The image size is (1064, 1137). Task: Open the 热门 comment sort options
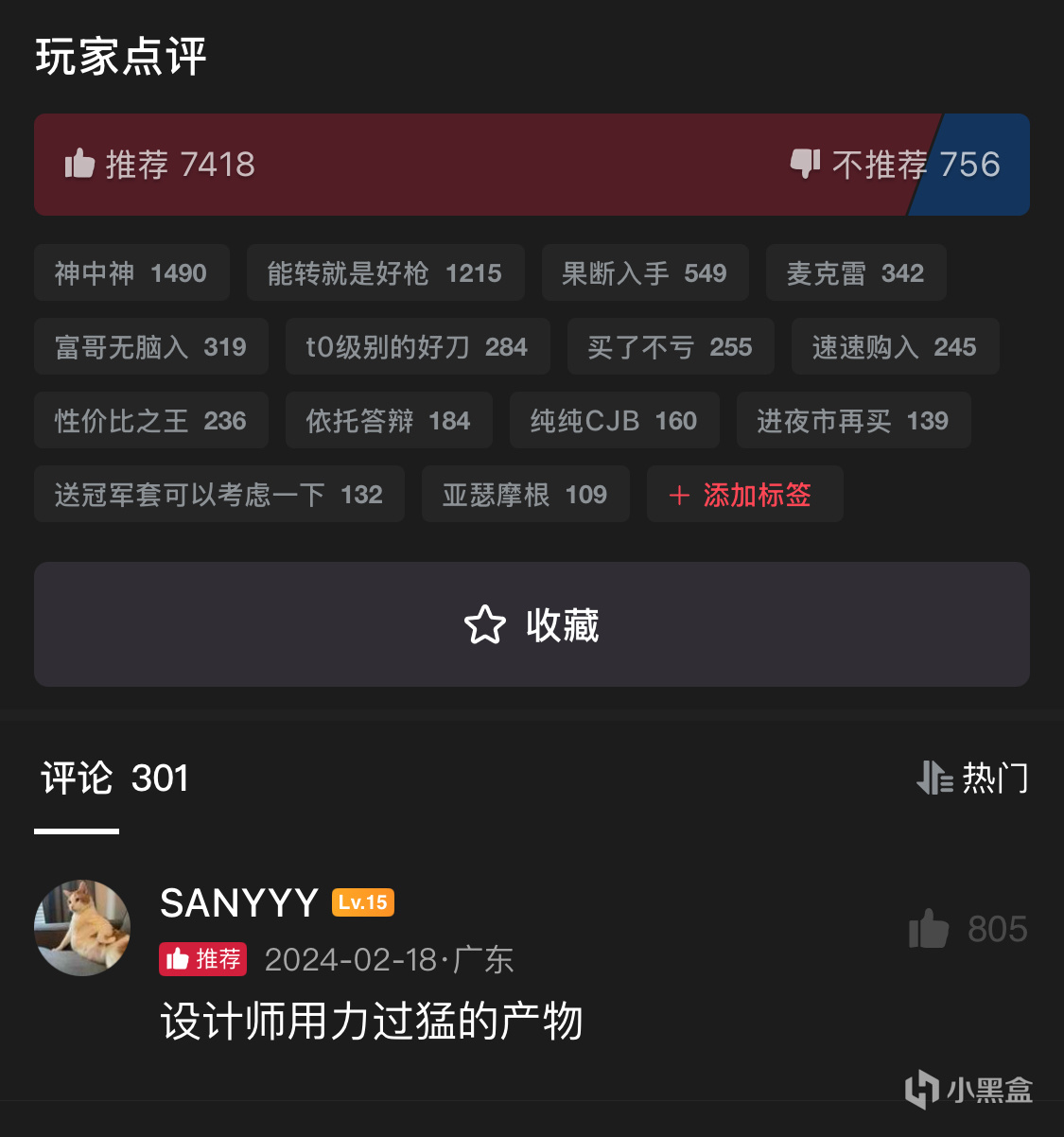[972, 778]
